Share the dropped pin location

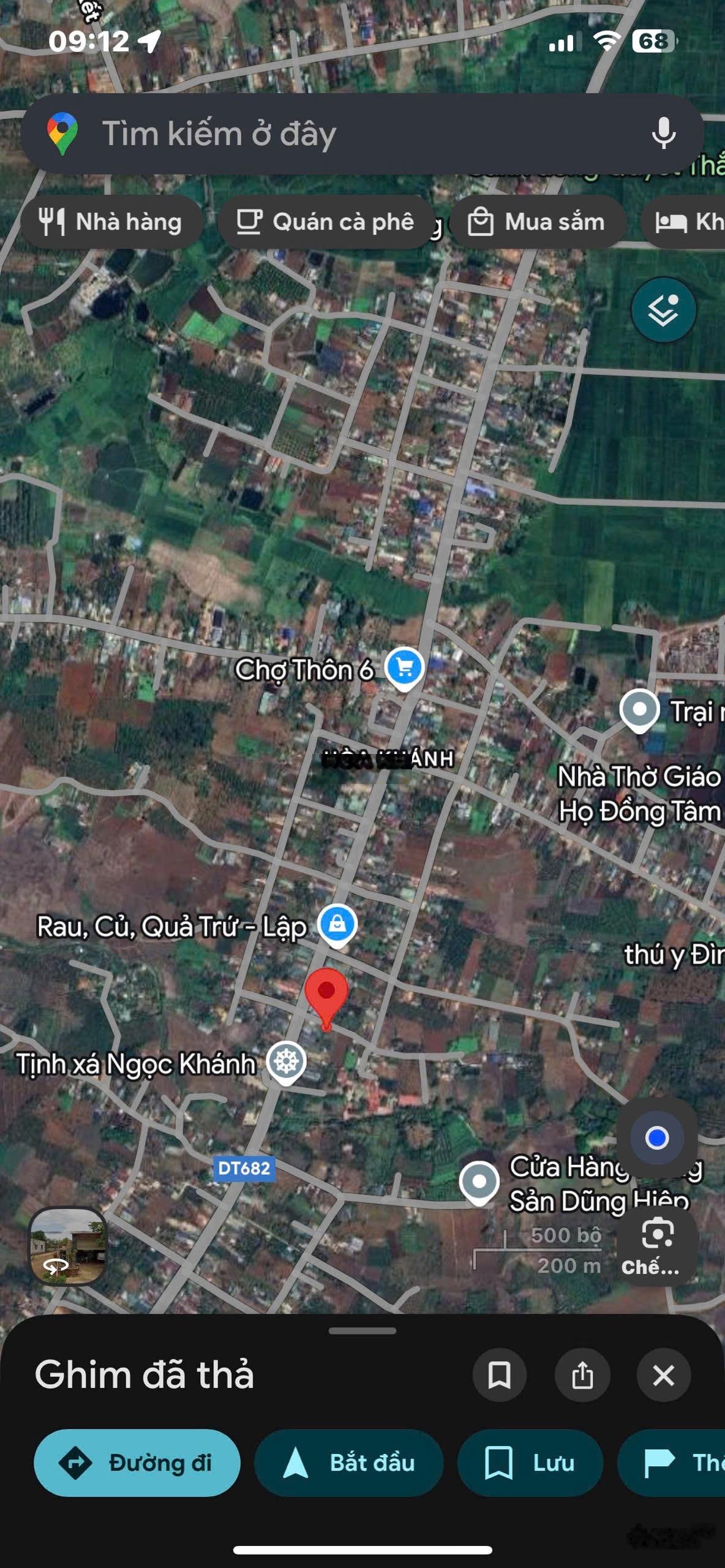(582, 1375)
